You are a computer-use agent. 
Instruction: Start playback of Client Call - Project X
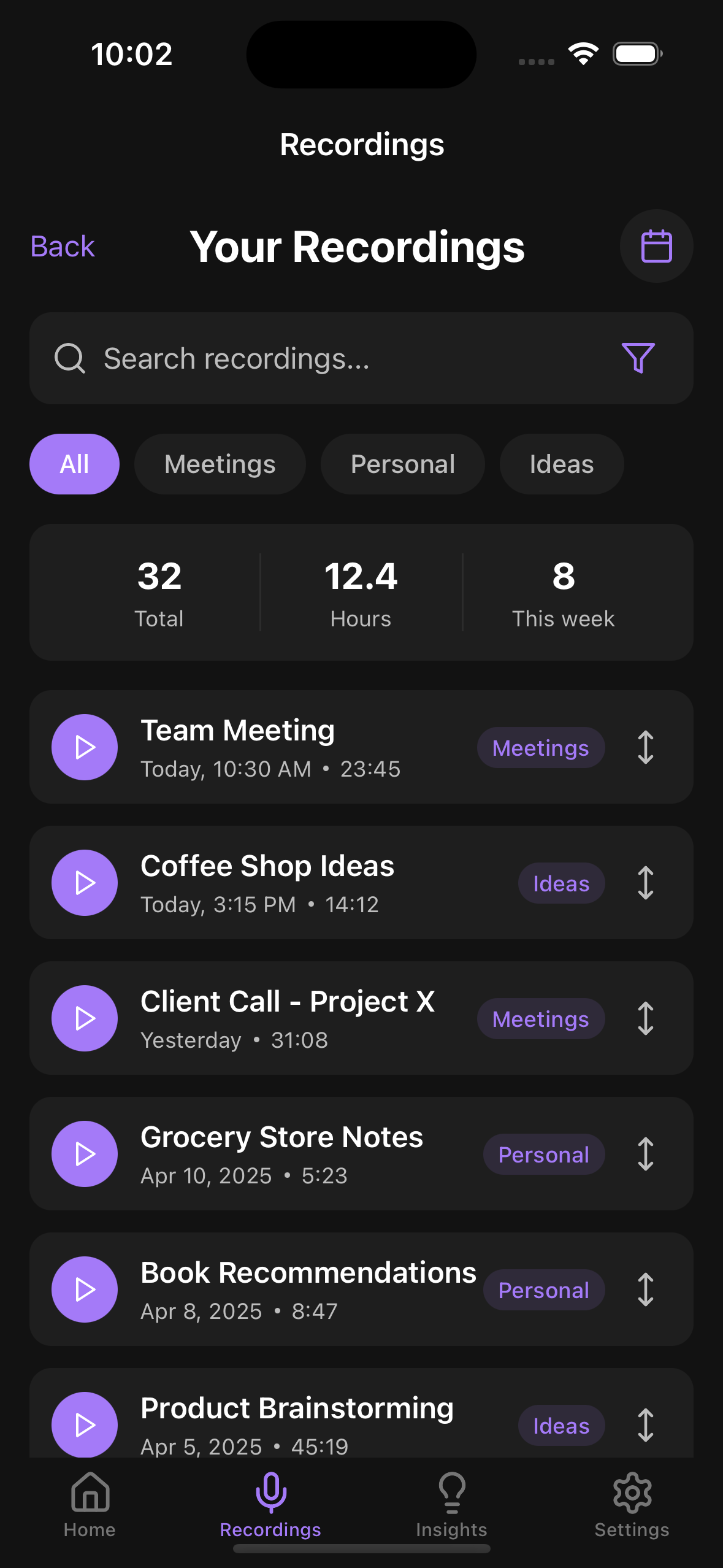85,1018
